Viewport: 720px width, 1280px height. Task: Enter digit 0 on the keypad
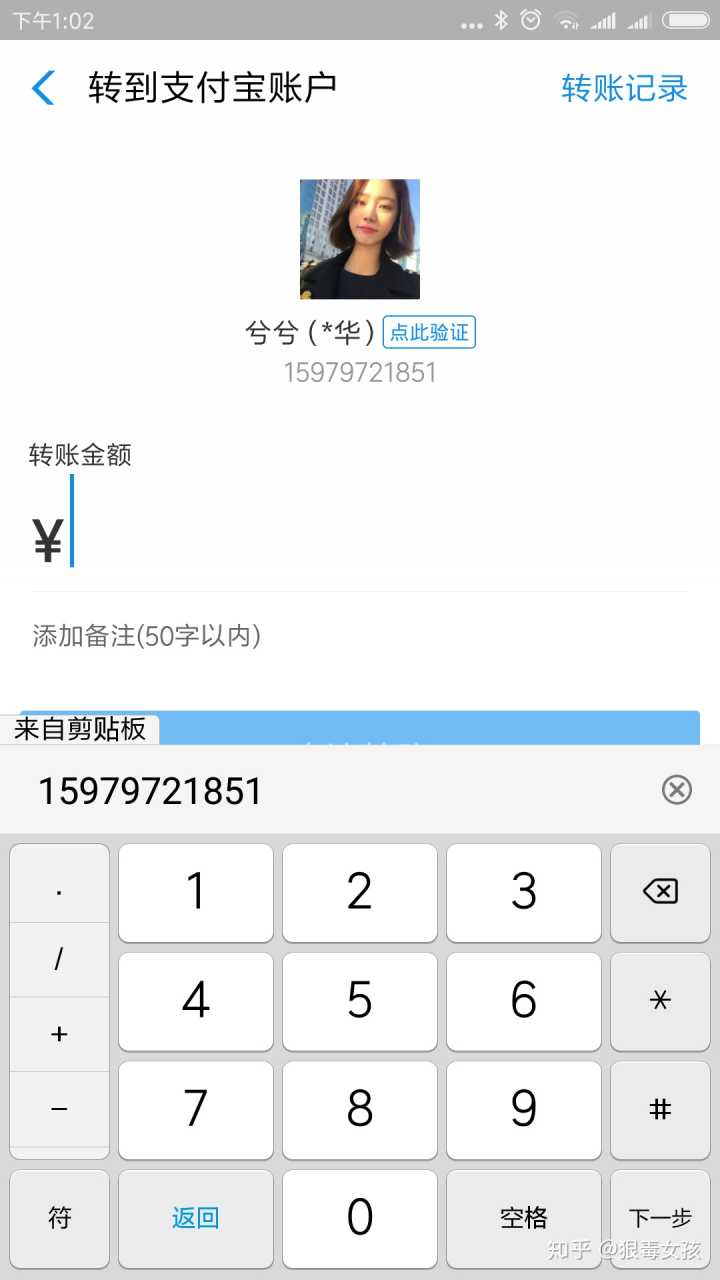pos(360,1218)
